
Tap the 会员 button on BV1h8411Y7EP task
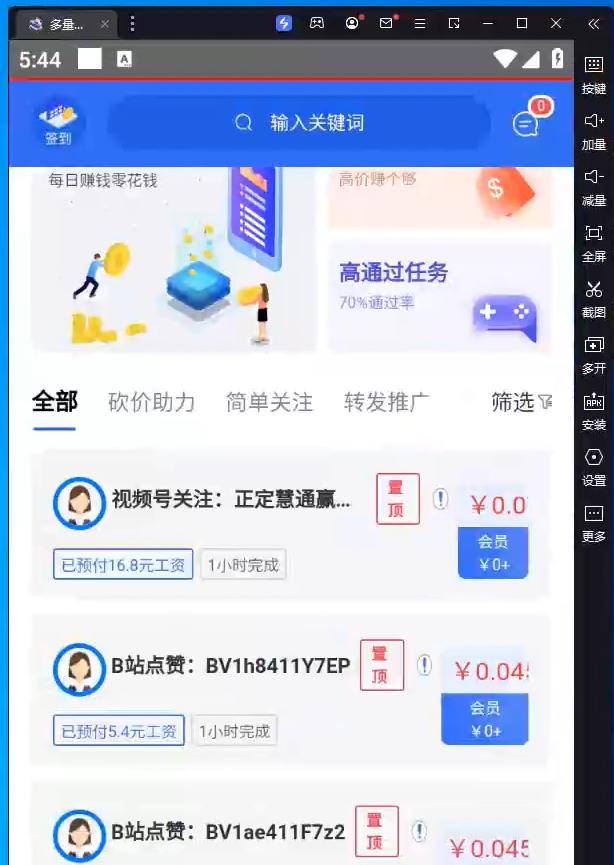click(x=484, y=718)
